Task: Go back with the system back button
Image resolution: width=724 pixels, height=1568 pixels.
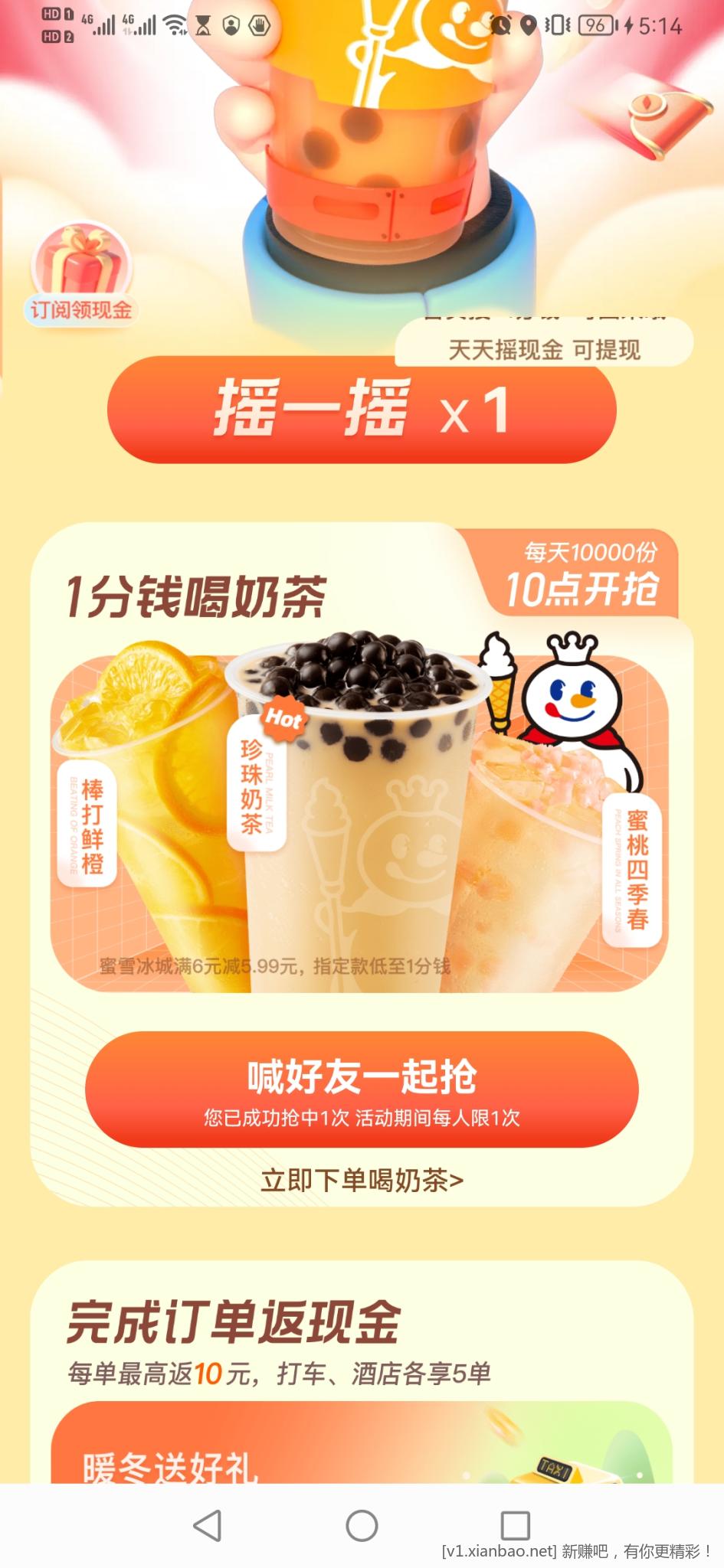Action: tap(207, 1525)
